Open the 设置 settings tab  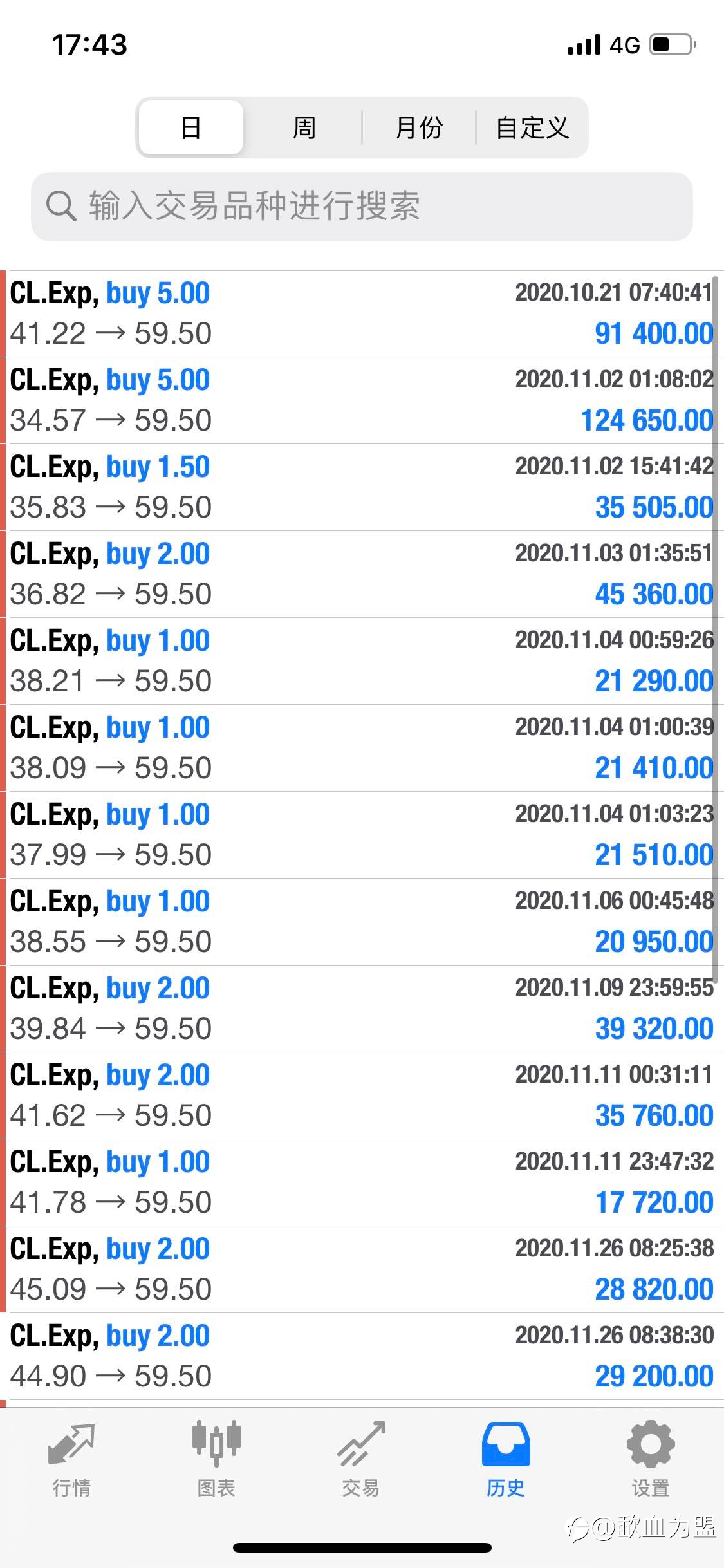click(x=651, y=1460)
